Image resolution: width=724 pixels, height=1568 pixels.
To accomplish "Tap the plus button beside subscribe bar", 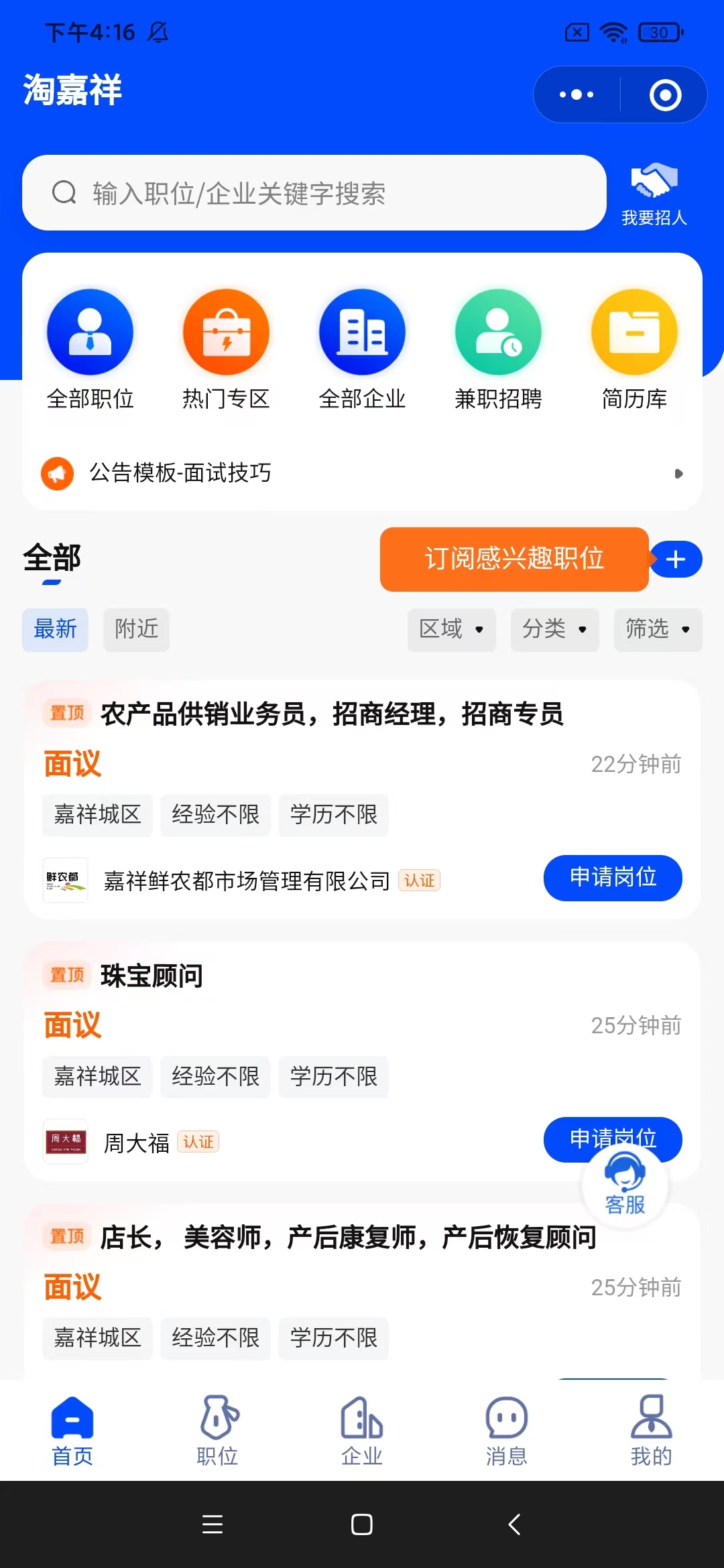I will pyautogui.click(x=675, y=560).
